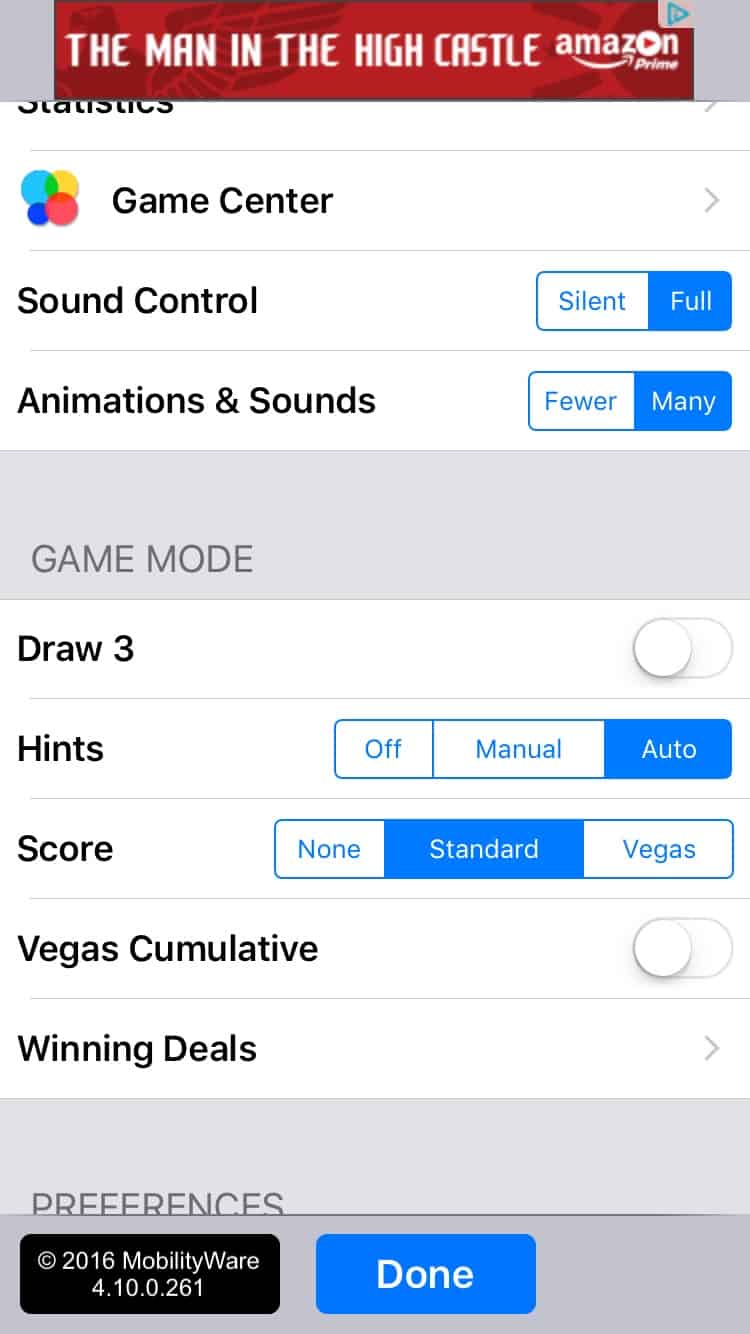Set Sound Control to Silent

592,301
